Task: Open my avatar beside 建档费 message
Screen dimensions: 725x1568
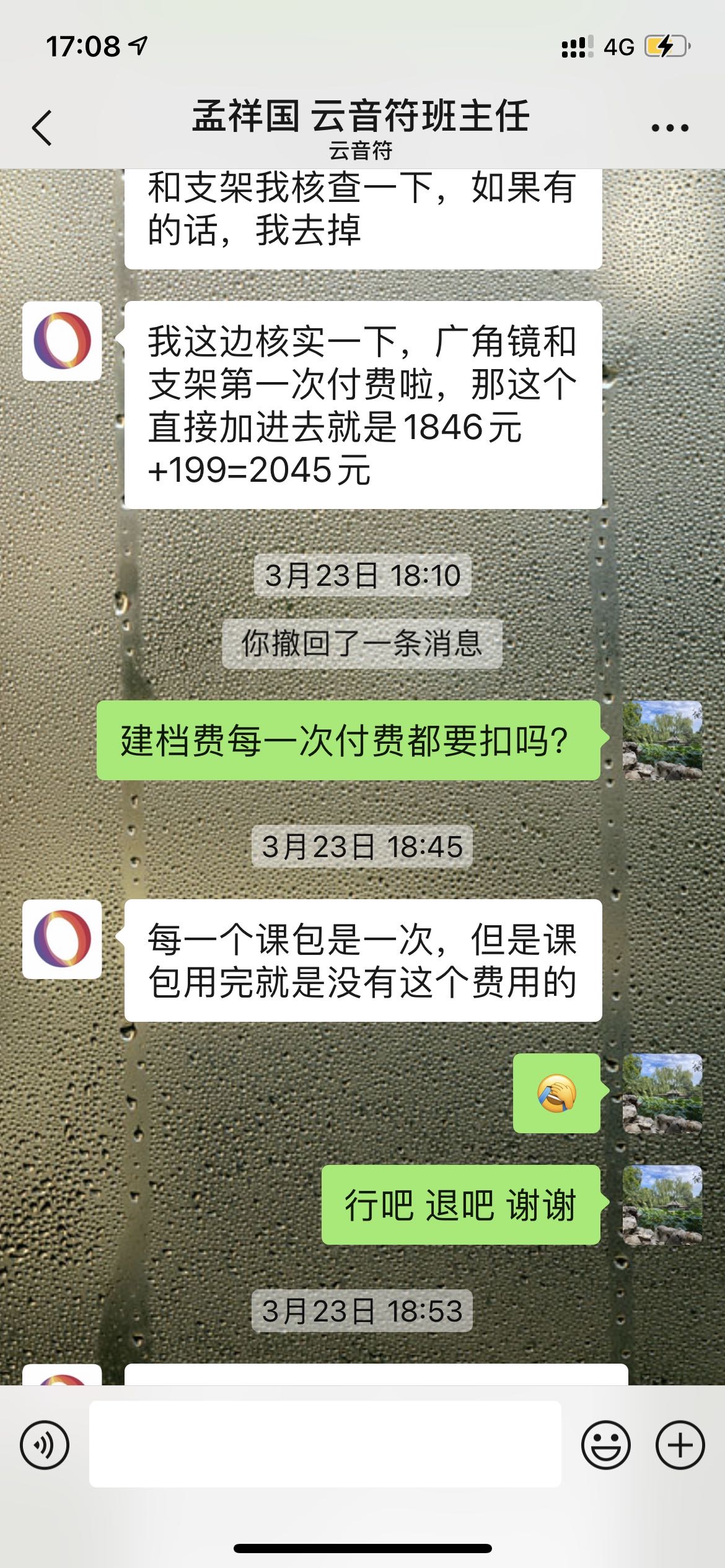Action: pyautogui.click(x=662, y=741)
